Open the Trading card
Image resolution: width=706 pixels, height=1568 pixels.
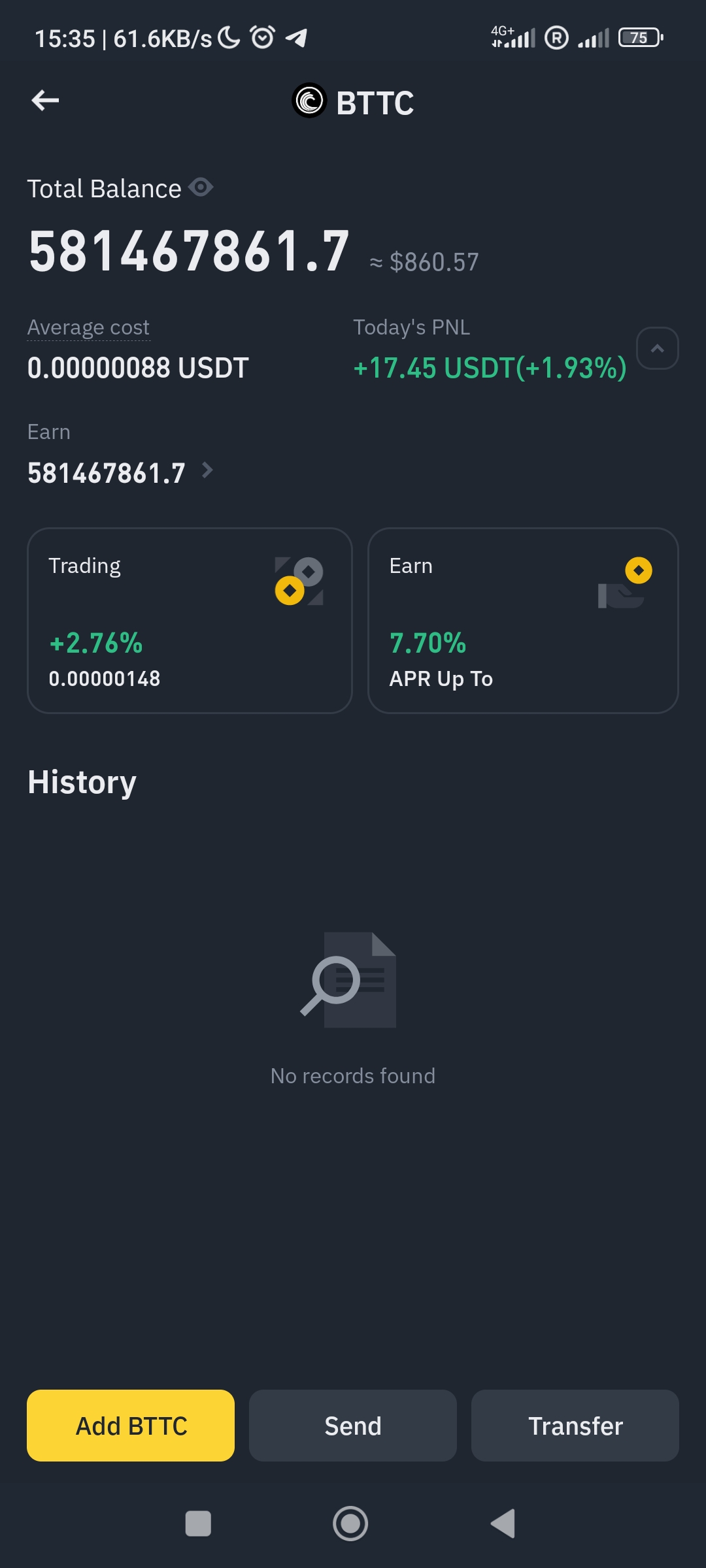click(190, 620)
